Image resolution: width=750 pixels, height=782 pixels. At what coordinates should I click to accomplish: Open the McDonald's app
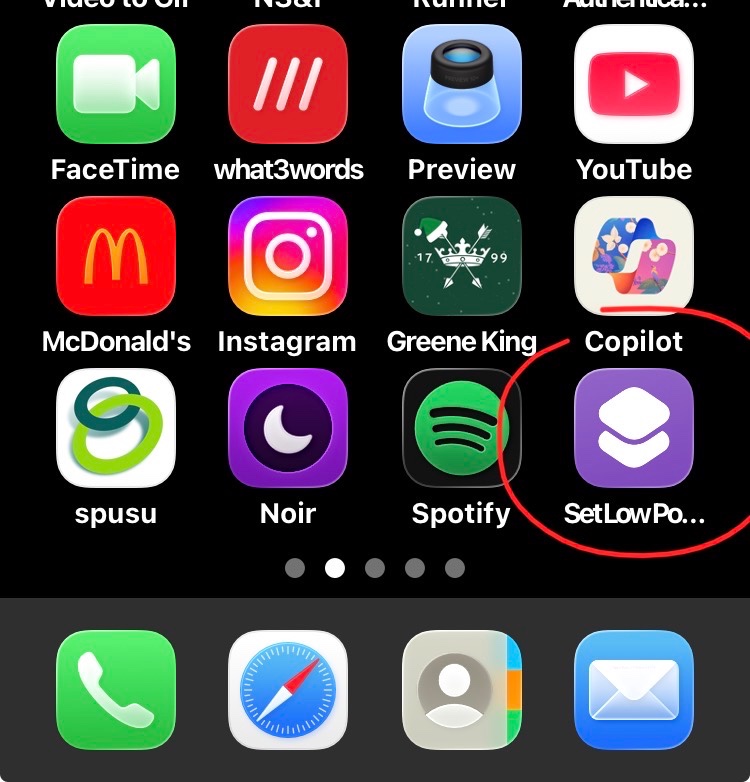[116, 257]
